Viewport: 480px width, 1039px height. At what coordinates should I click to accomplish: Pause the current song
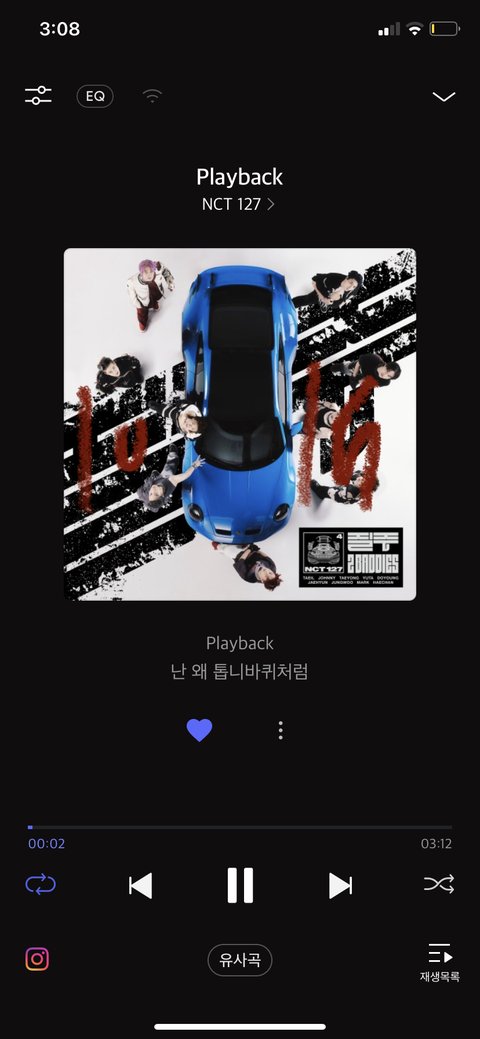pos(240,885)
